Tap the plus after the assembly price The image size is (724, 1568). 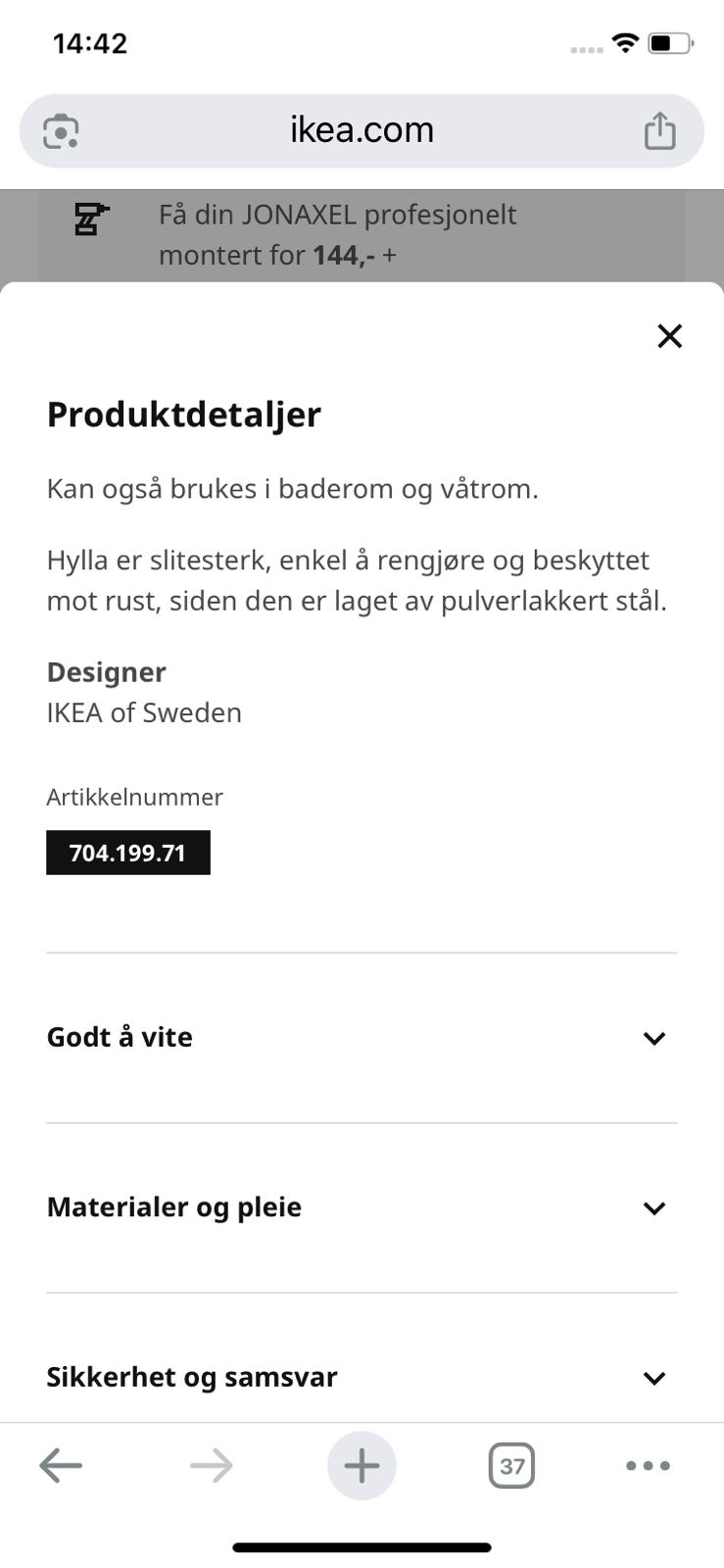click(390, 255)
